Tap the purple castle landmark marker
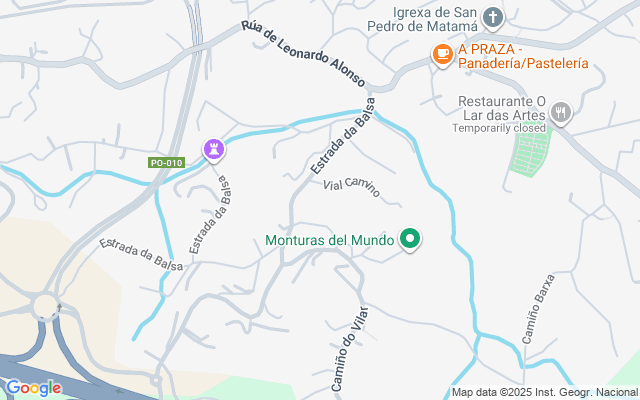This screenshot has height=400, width=640. [214, 150]
